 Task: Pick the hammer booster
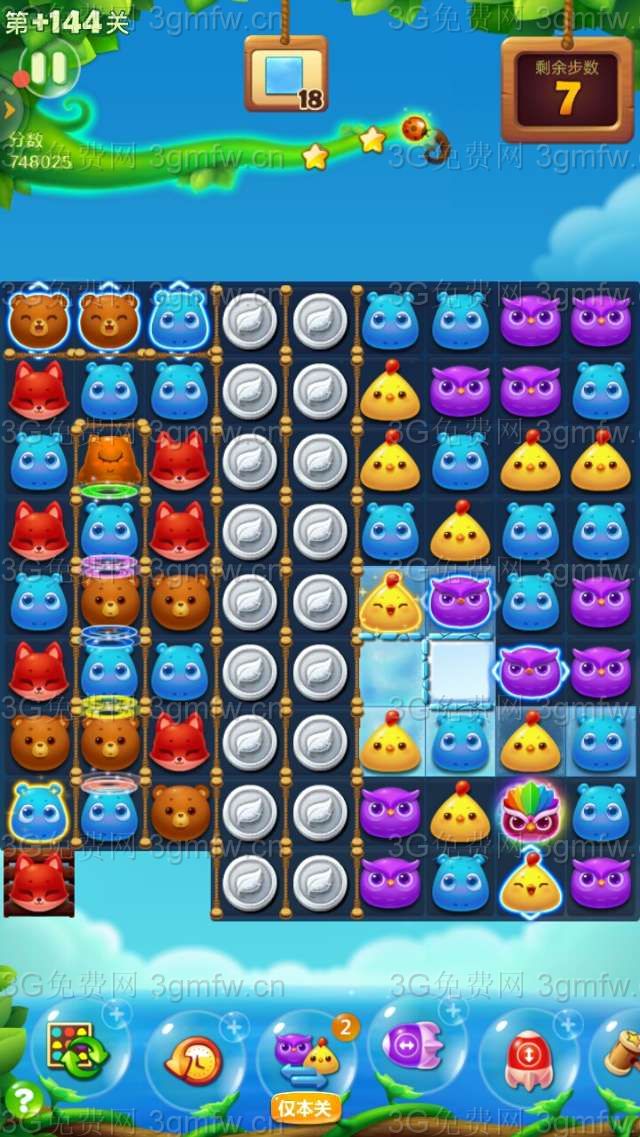point(622,1052)
